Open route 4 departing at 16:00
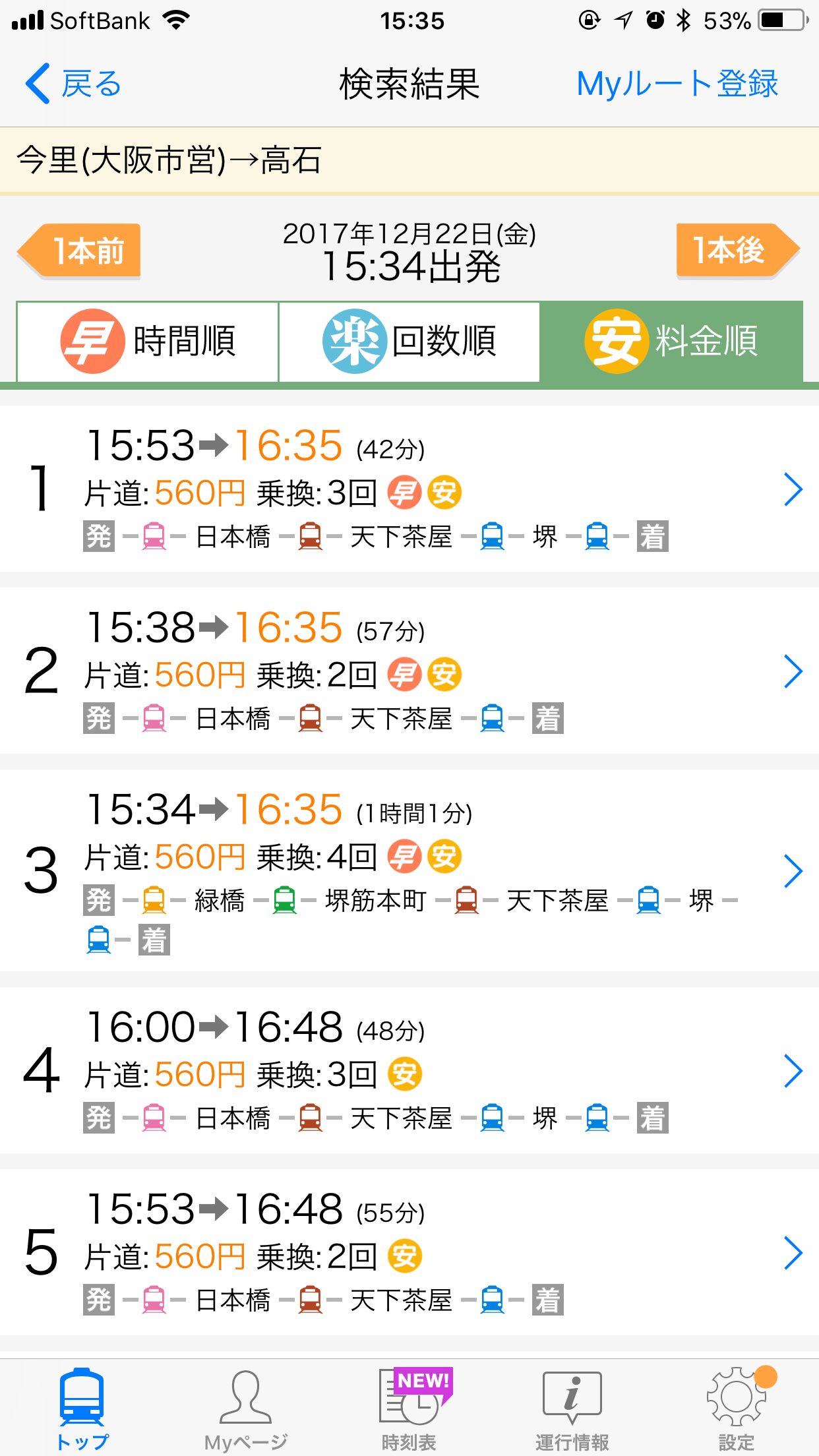The image size is (819, 1456). [x=409, y=1070]
